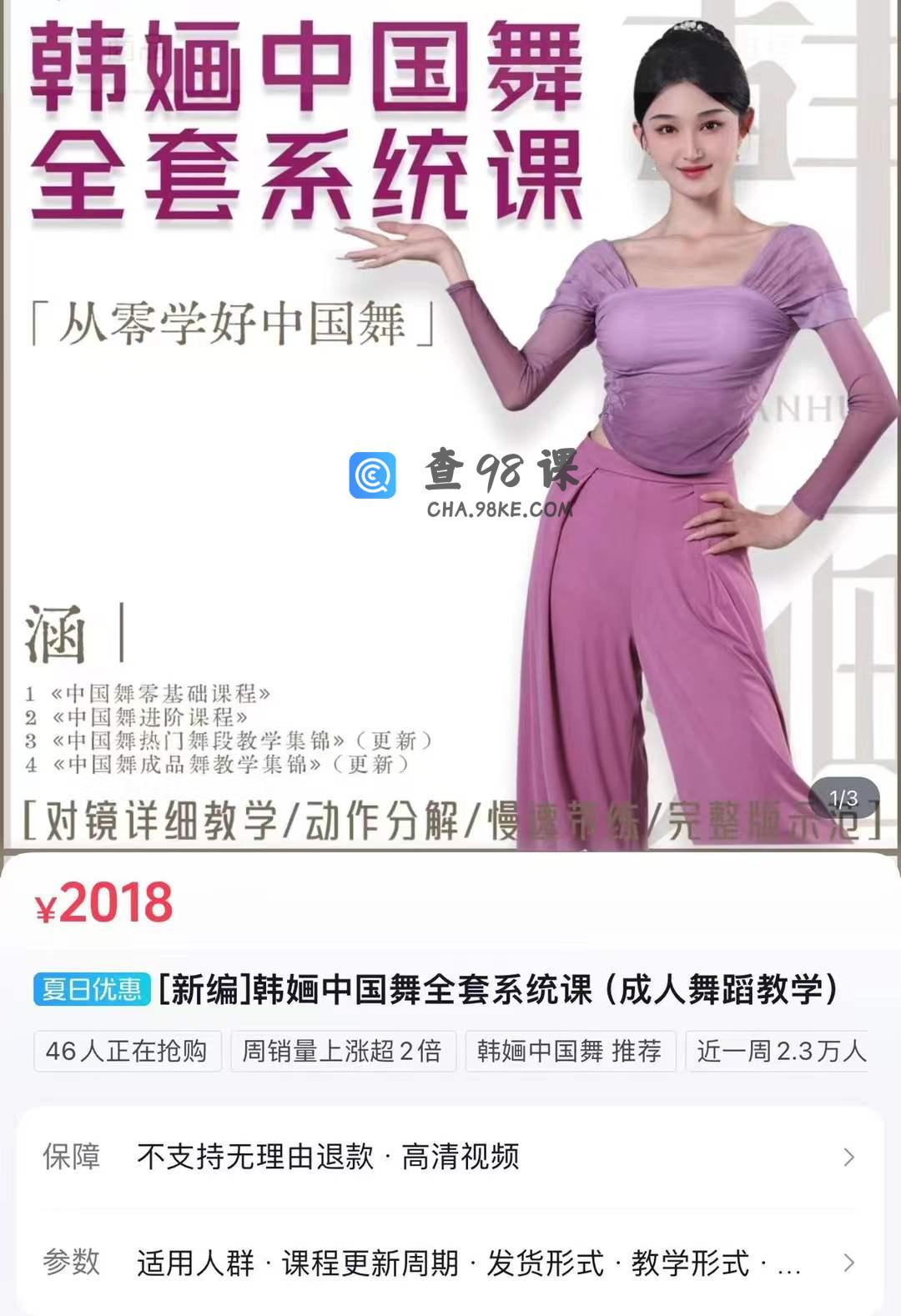Tap the 韩婳中国舞 推荐 tag

[x=570, y=1051]
